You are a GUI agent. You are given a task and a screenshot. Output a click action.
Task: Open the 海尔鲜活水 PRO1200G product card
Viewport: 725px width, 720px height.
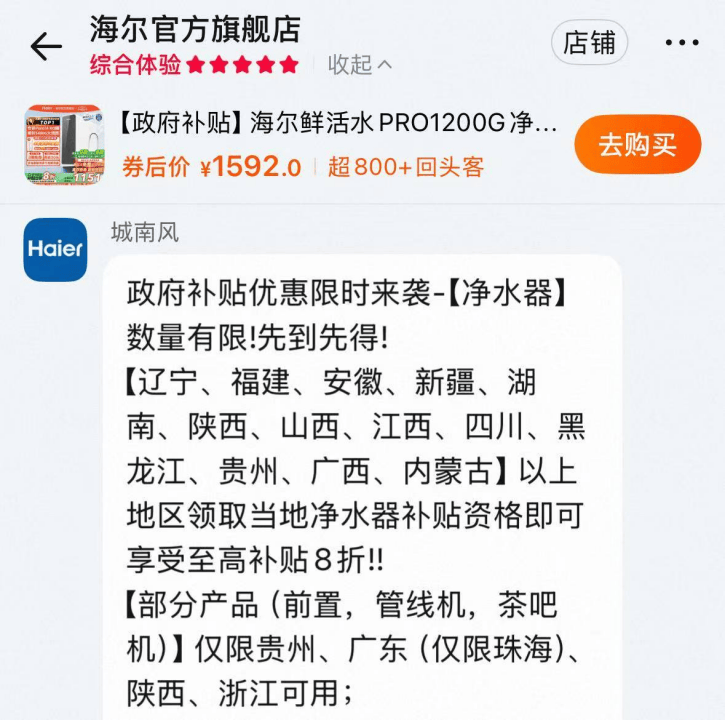point(338,126)
